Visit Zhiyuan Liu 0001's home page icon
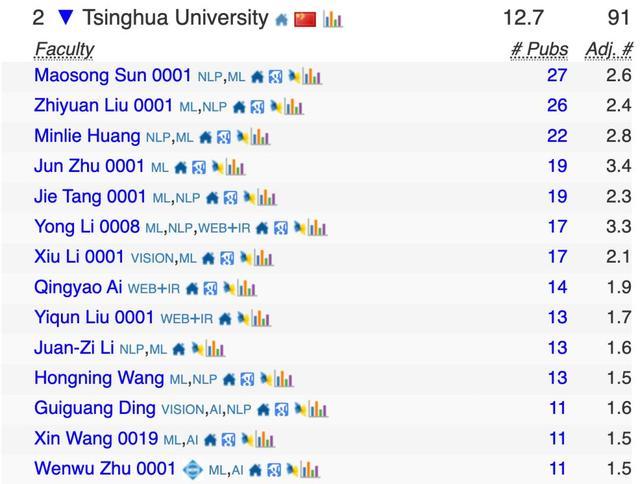Image resolution: width=640 pixels, height=484 pixels. (x=240, y=107)
